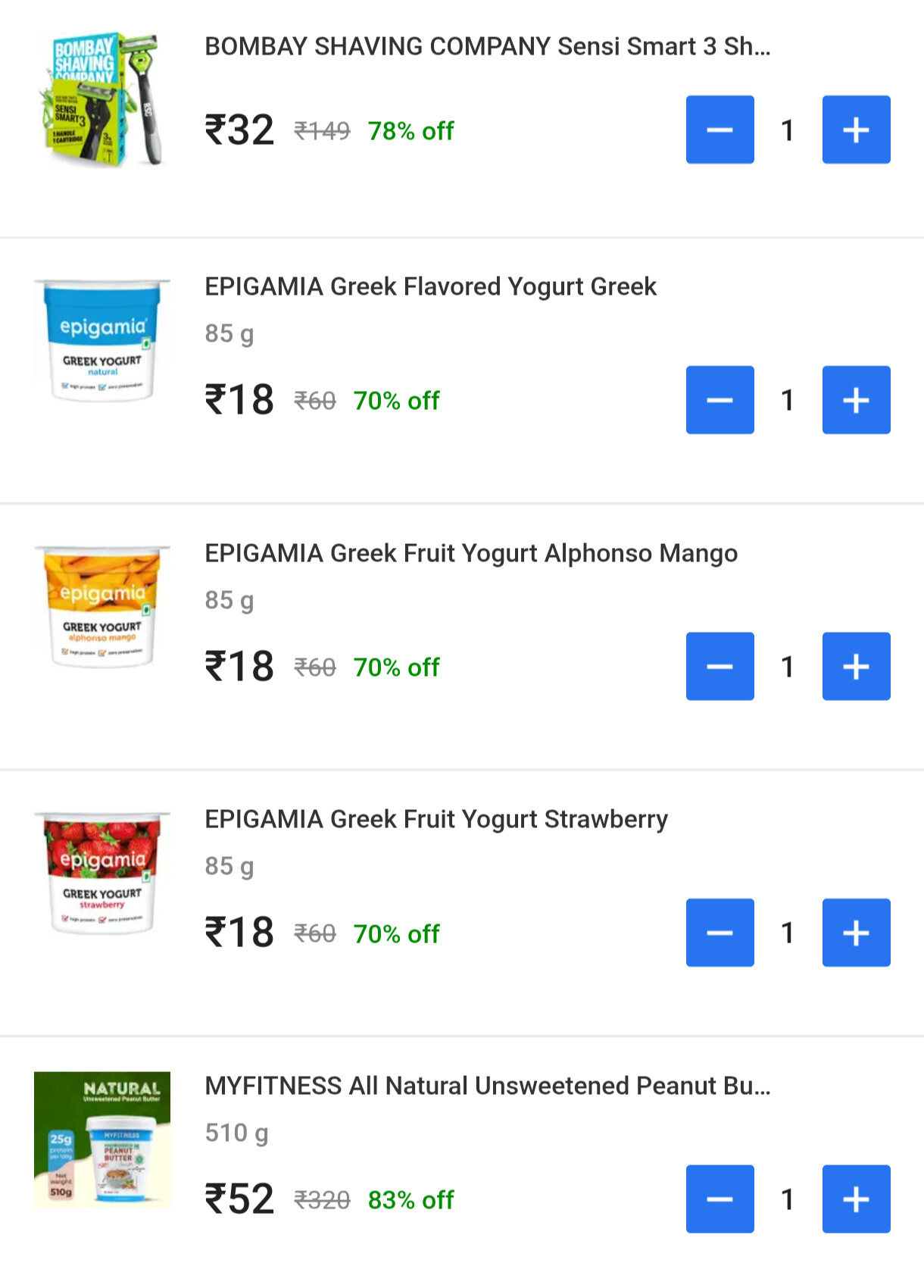Viewport: 924px width, 1288px height.
Task: View Epigamia natural Greek yogurt image
Action: pos(102,340)
